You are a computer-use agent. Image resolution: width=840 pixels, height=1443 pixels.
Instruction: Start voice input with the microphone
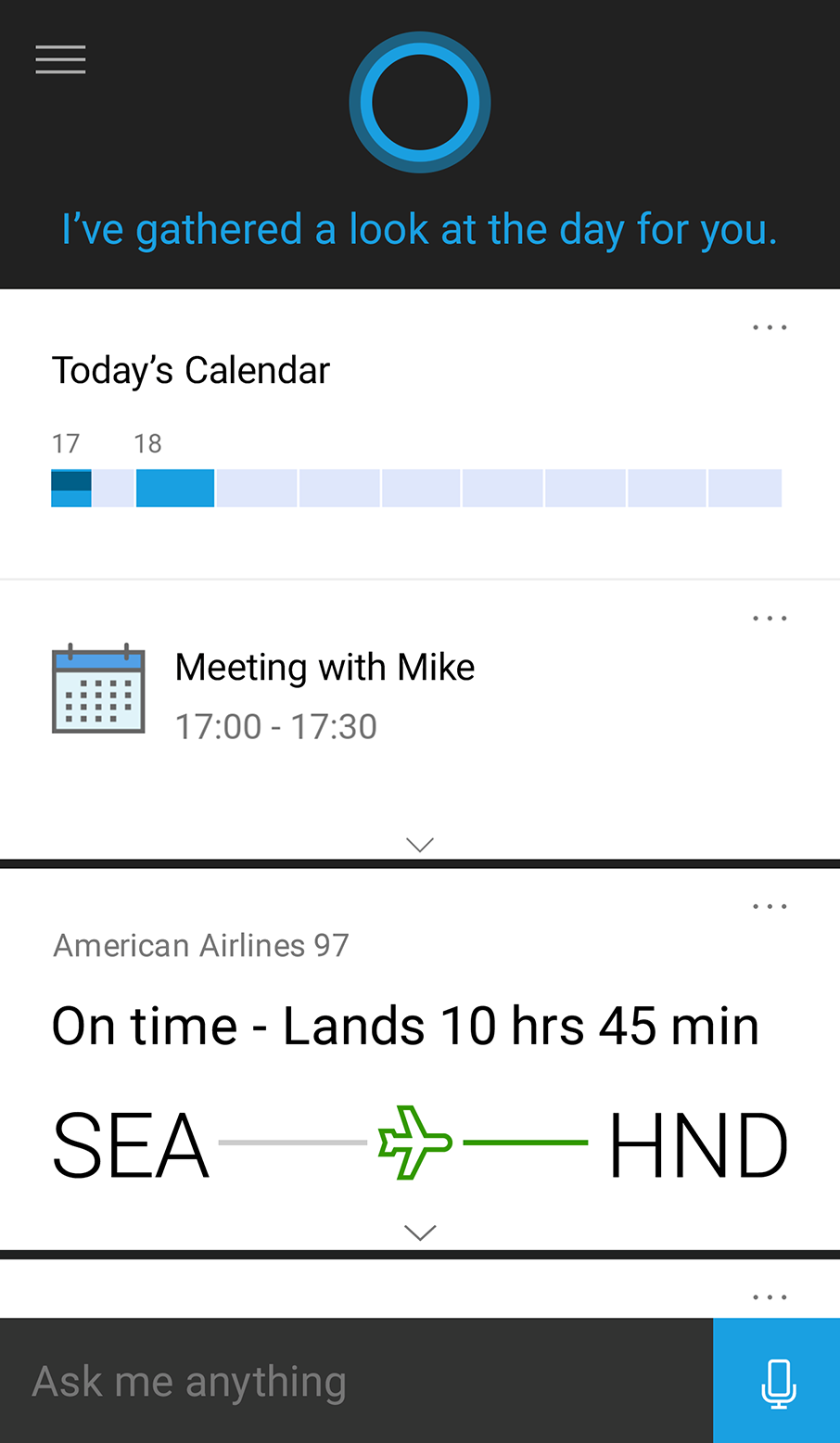(x=777, y=1381)
